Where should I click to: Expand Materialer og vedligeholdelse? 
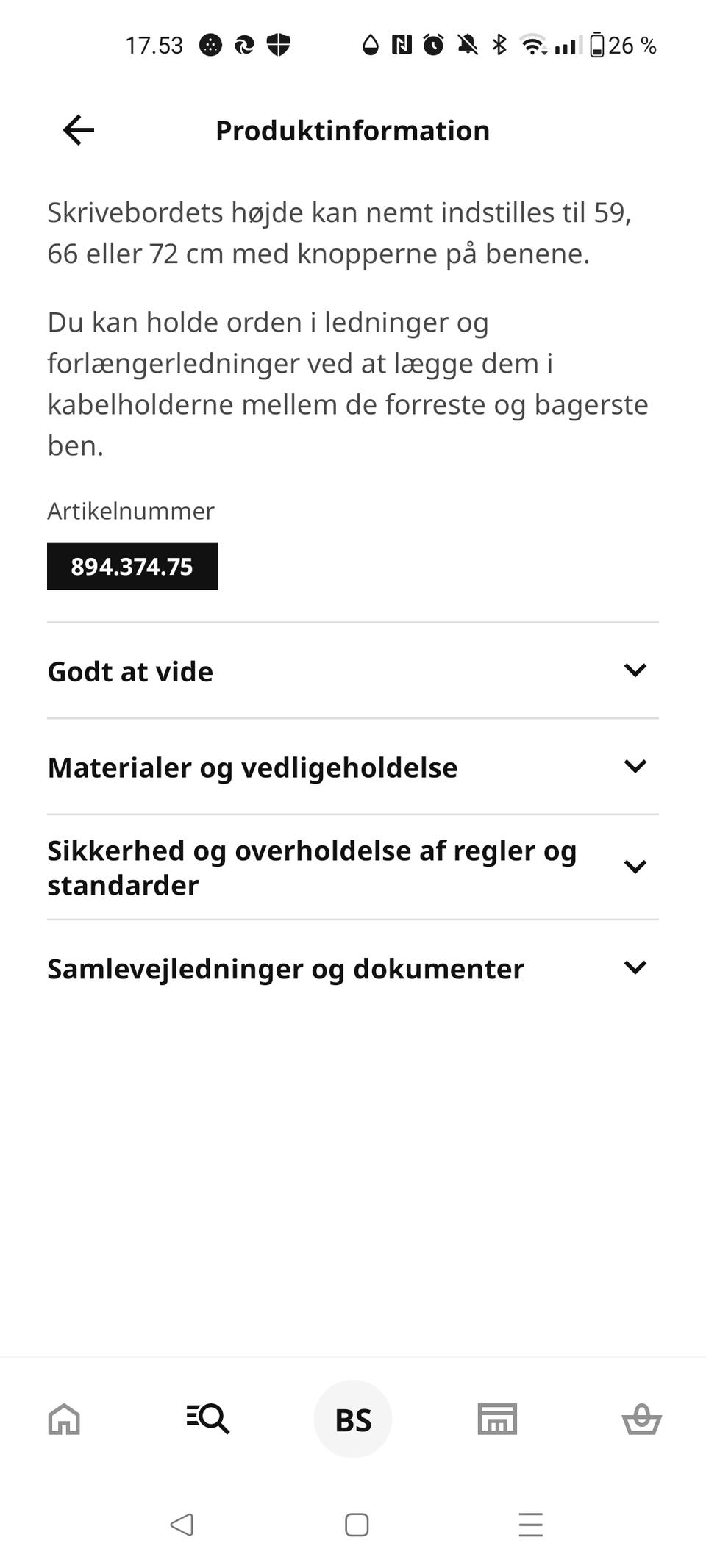(353, 767)
